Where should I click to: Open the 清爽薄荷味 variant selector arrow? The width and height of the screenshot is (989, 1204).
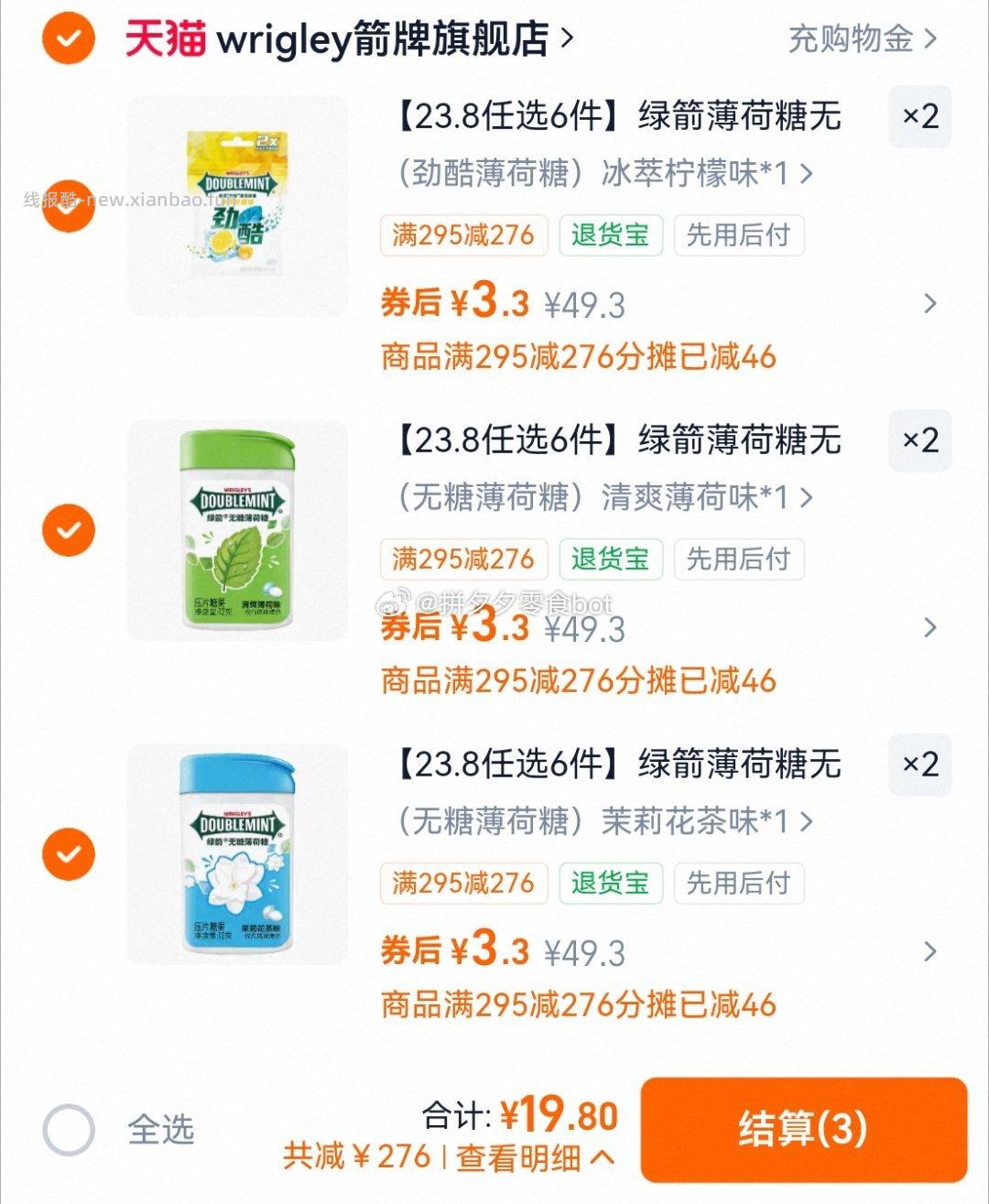tap(806, 497)
